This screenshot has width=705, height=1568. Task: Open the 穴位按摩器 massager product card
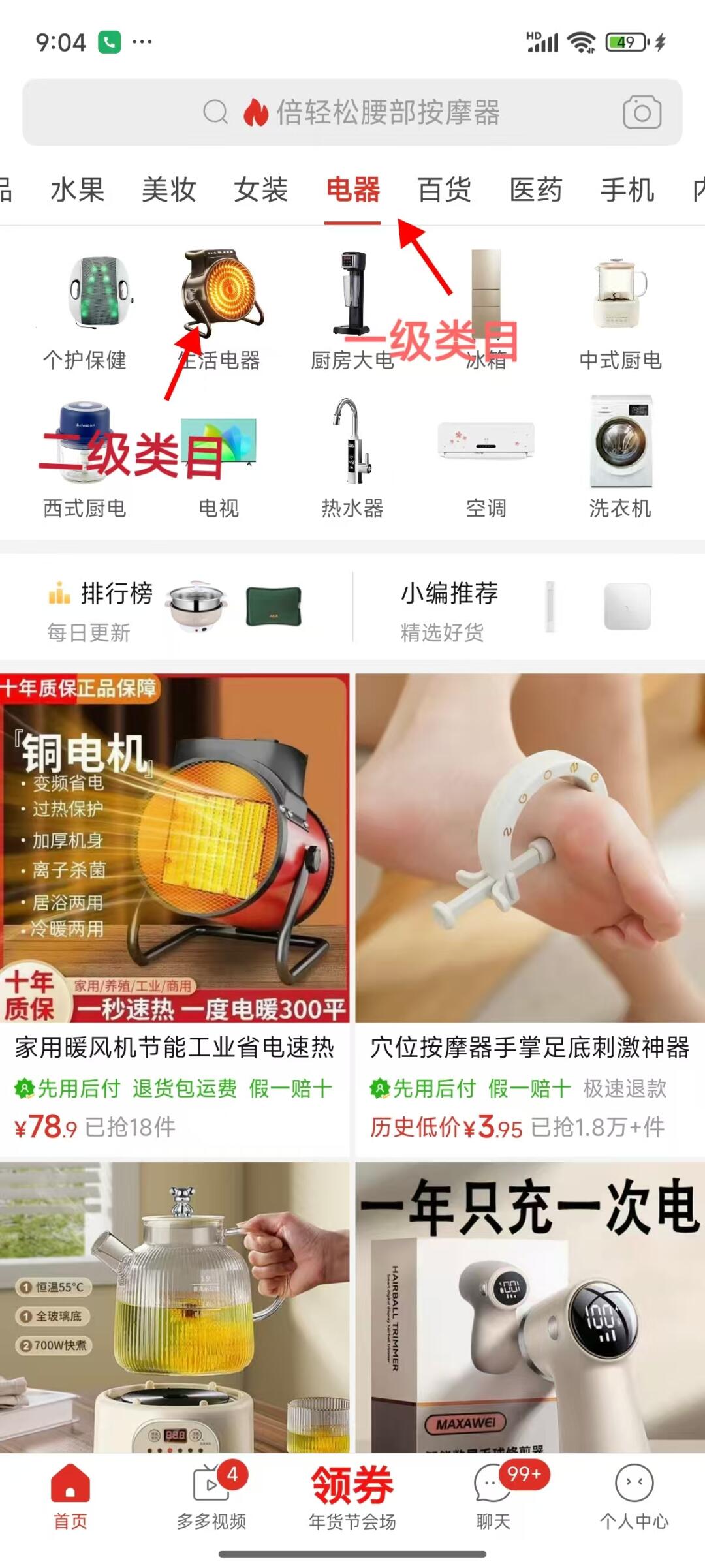530,907
